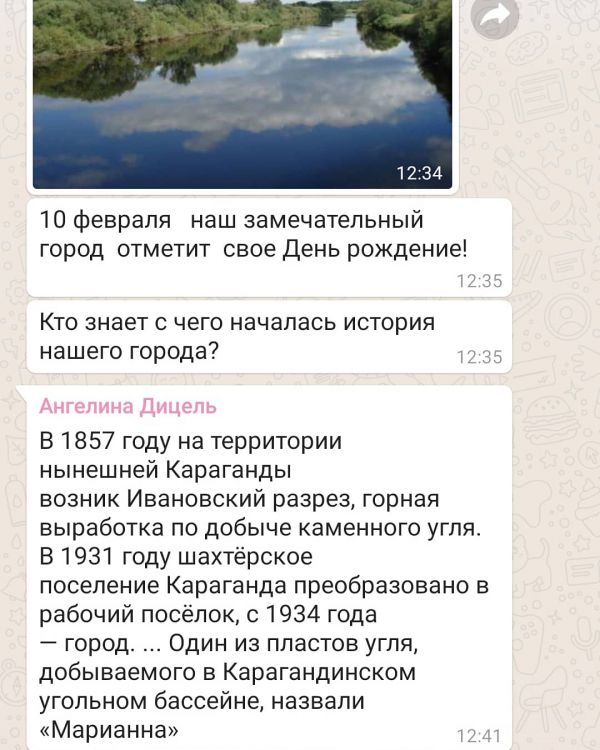Open Ангелина Дицель's contact name

127,406
